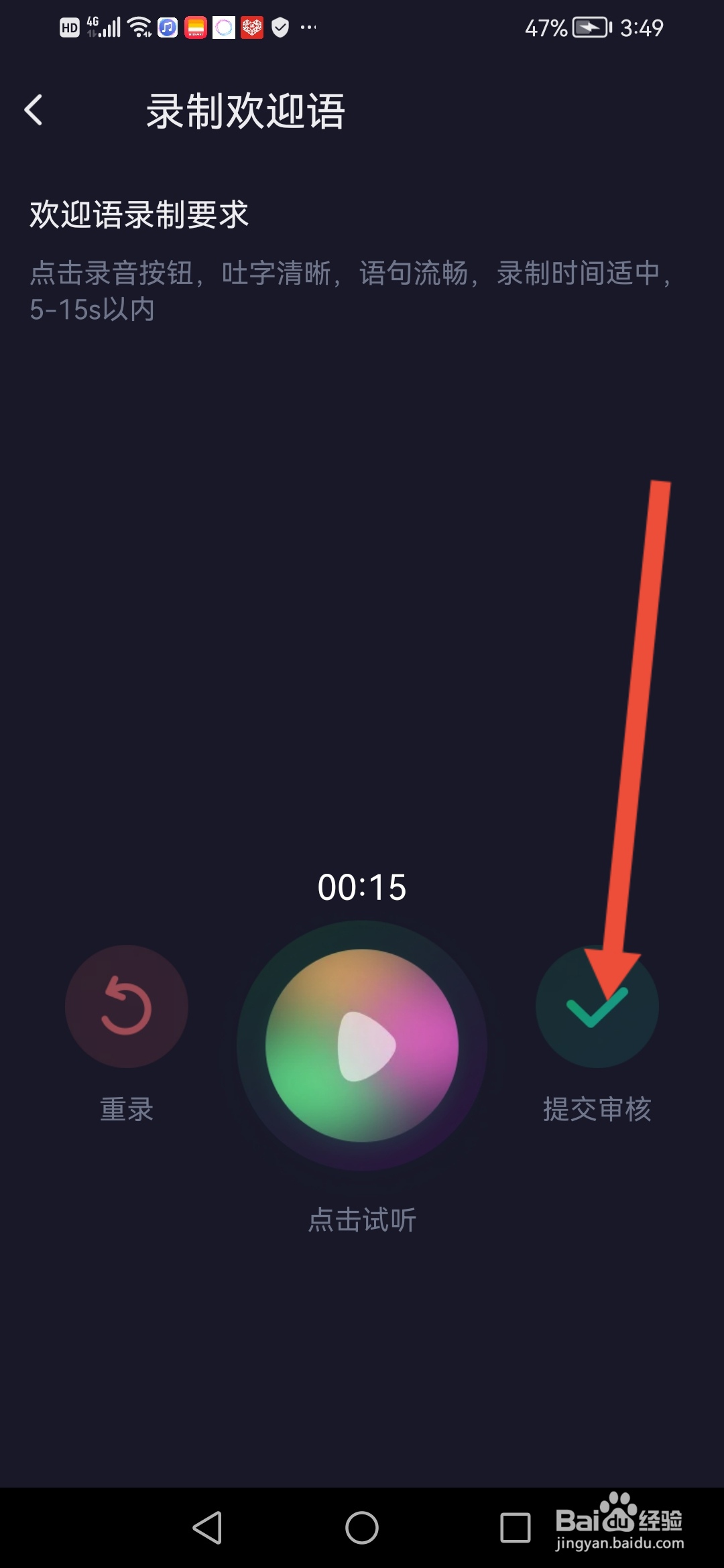Tap the Wi-Fi icon in the status bar
The height and width of the screenshot is (1568, 724).
139,27
